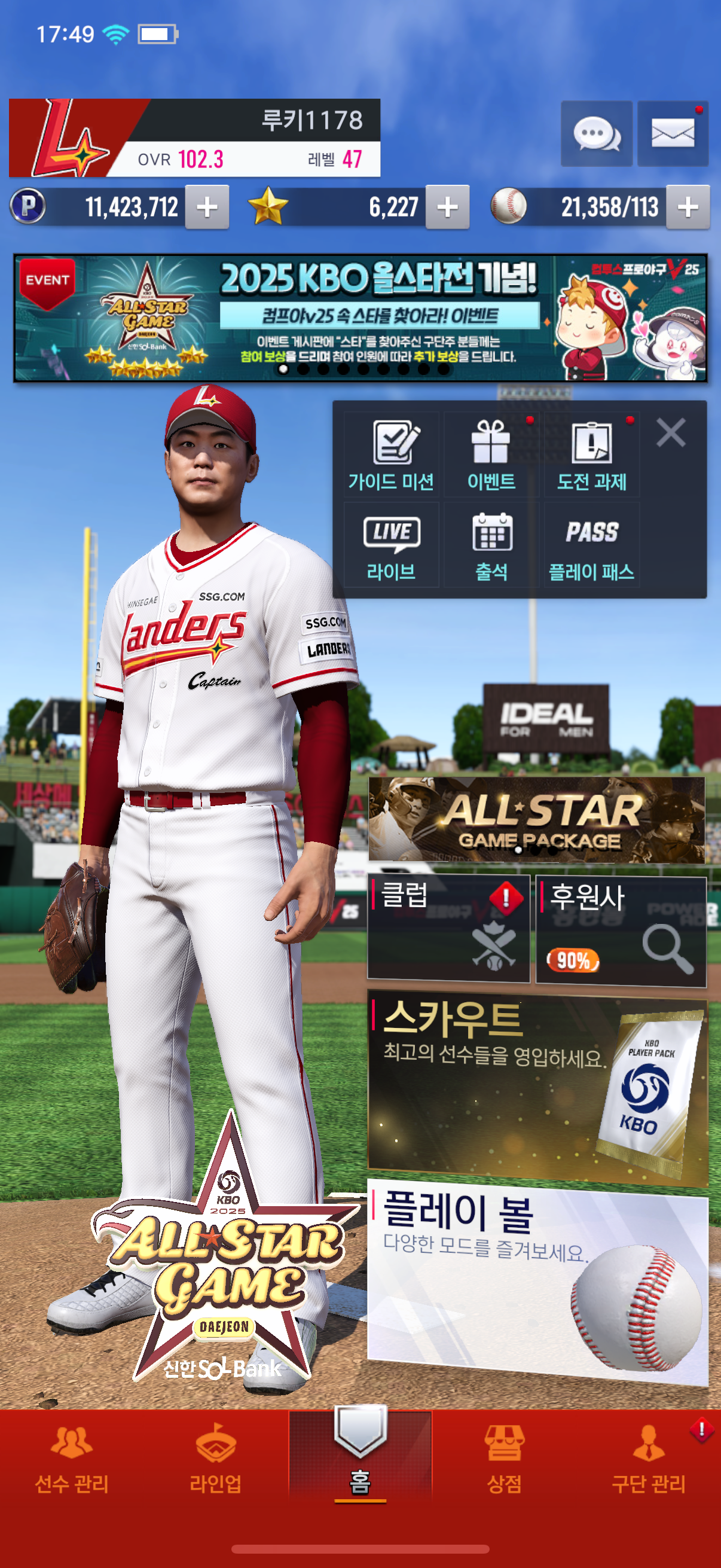Open the KBO All-Star event banner
721x1568 pixels.
pos(360,318)
